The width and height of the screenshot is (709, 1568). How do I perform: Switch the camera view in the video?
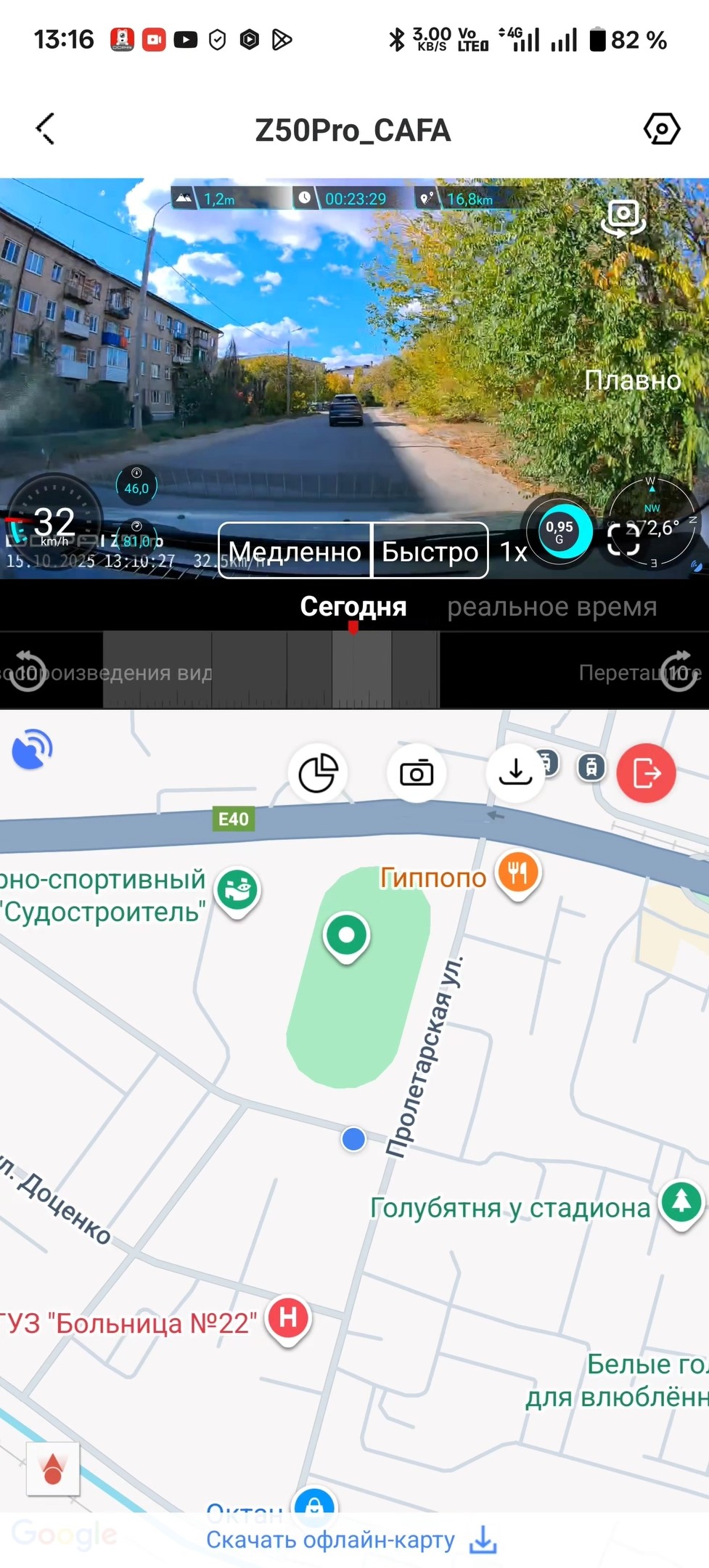pyautogui.click(x=623, y=218)
